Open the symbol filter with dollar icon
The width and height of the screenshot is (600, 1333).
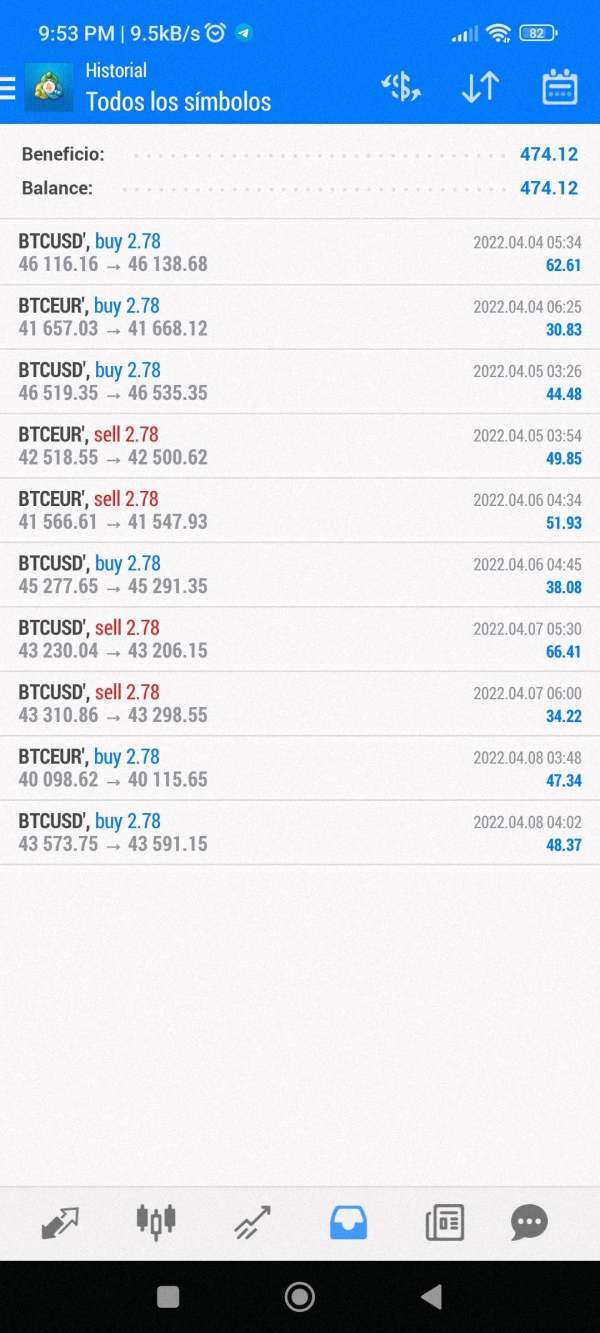point(401,88)
